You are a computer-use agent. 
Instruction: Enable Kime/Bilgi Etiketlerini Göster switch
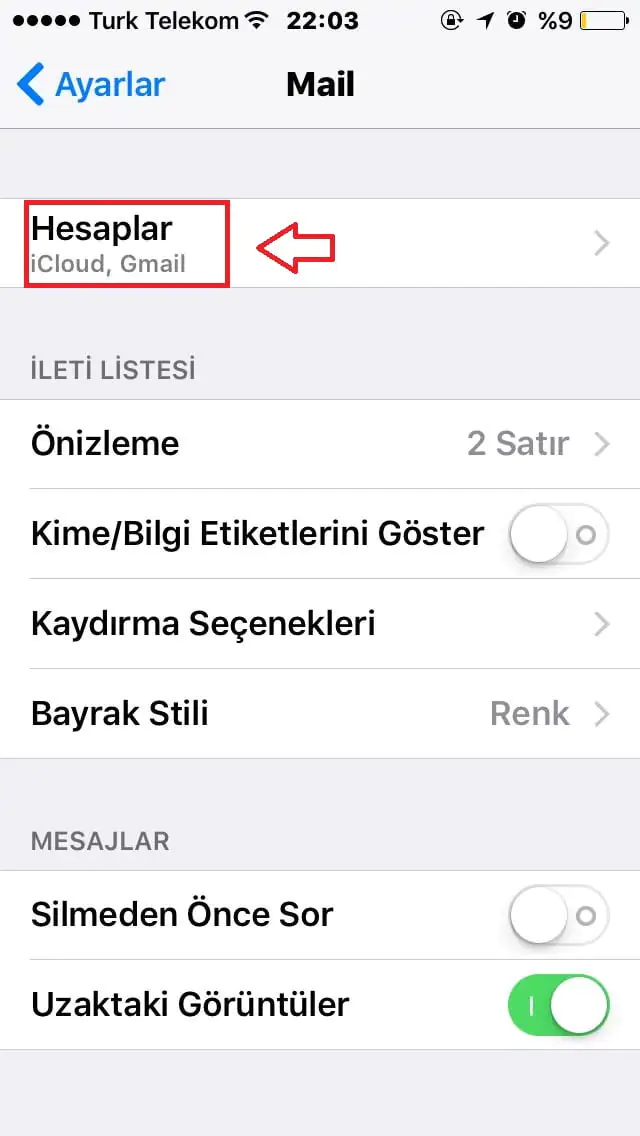pyautogui.click(x=558, y=534)
